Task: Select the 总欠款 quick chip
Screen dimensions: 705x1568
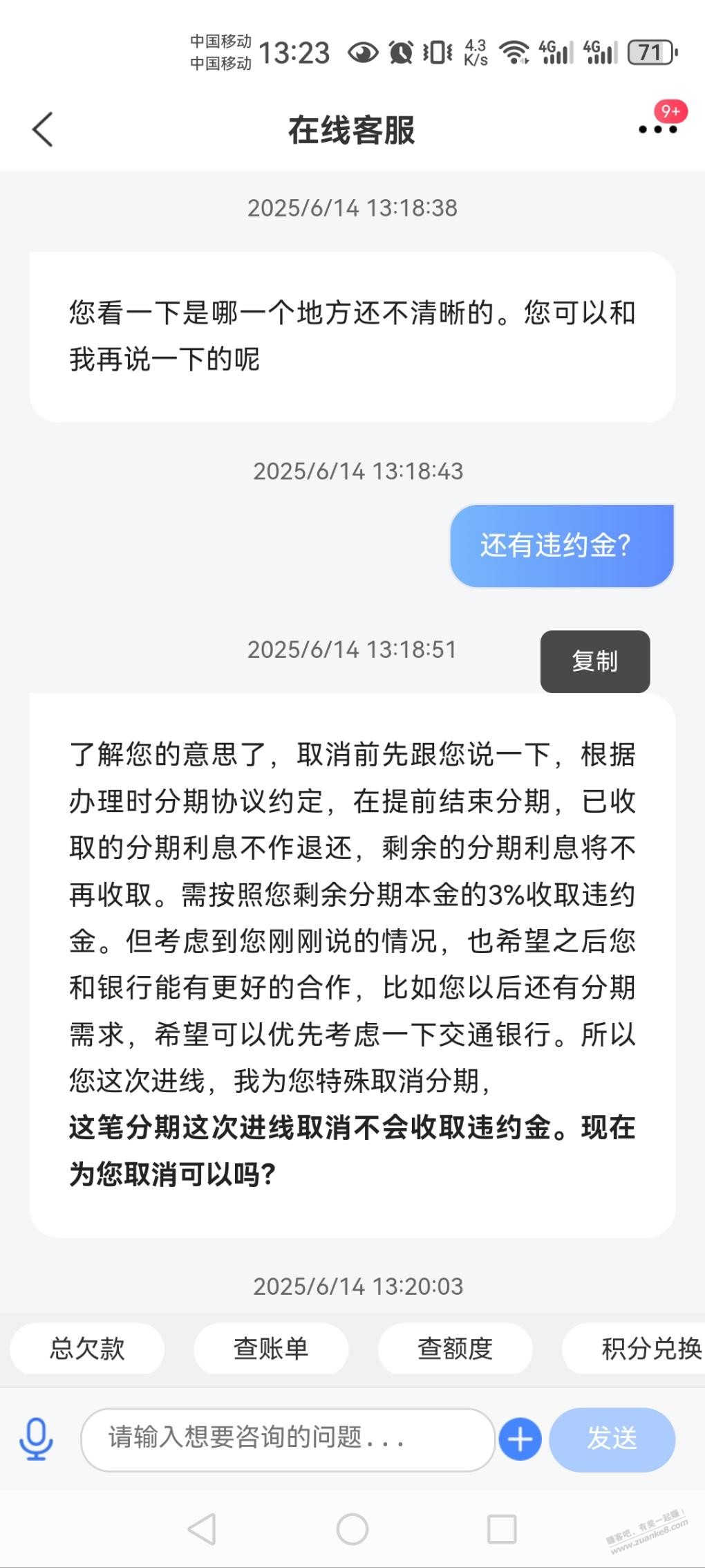Action: pos(87,1348)
